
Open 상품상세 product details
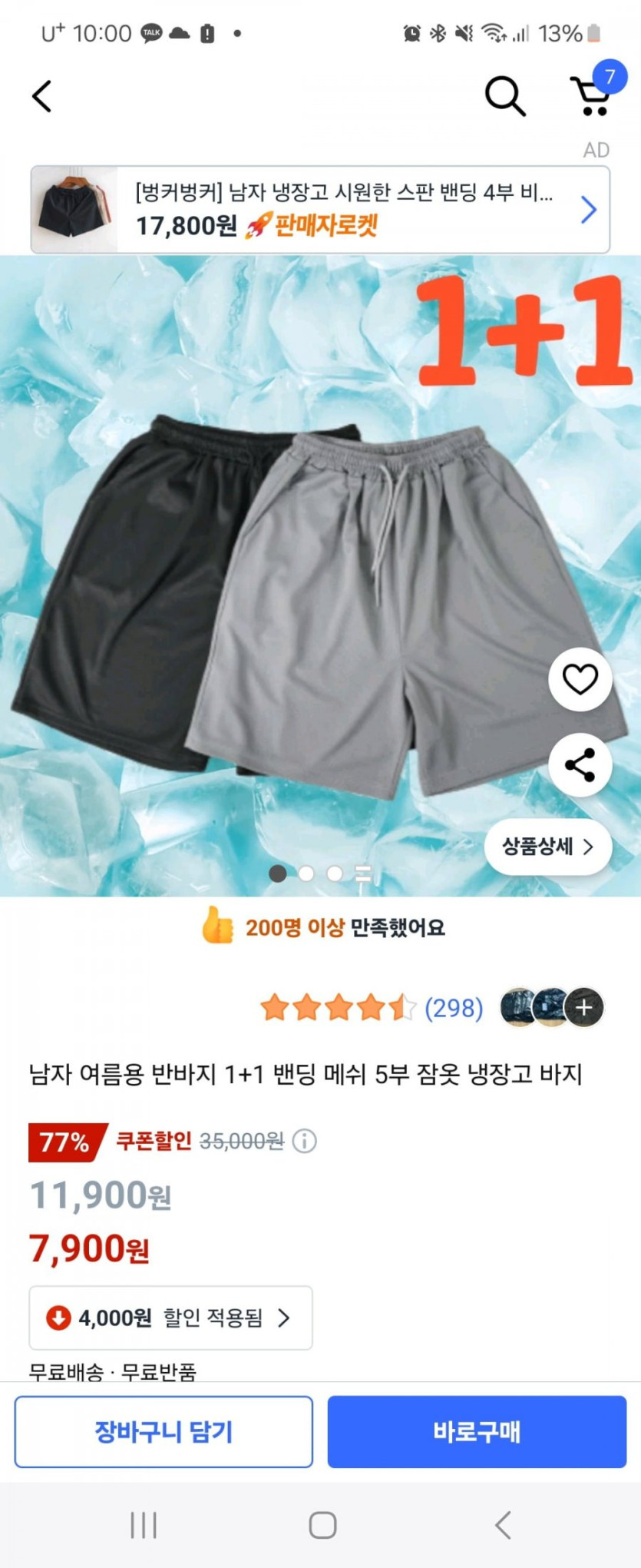(547, 847)
